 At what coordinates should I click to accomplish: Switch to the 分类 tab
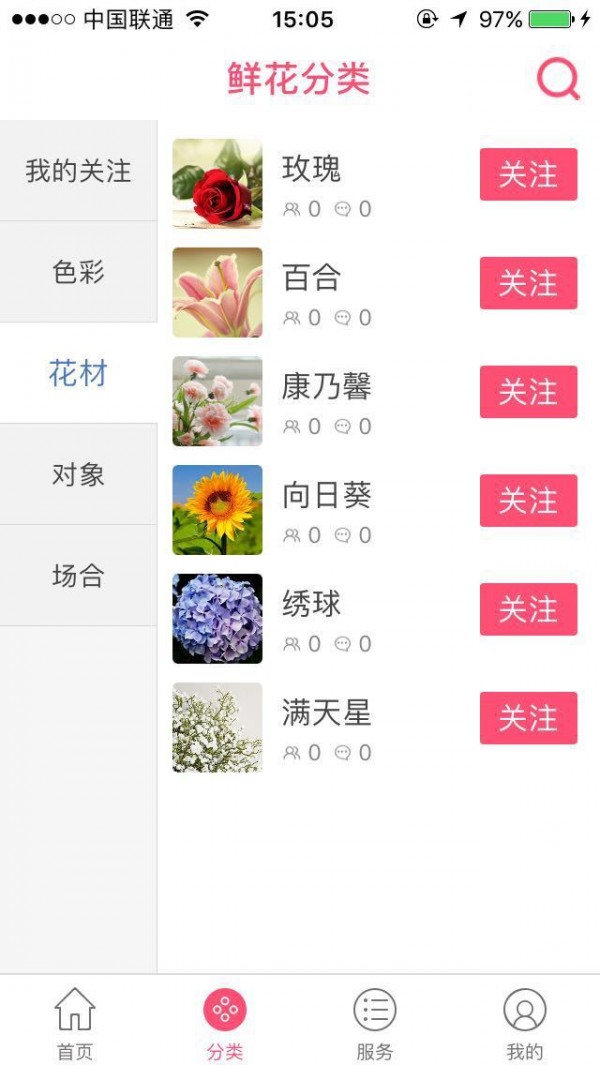[x=225, y=1022]
